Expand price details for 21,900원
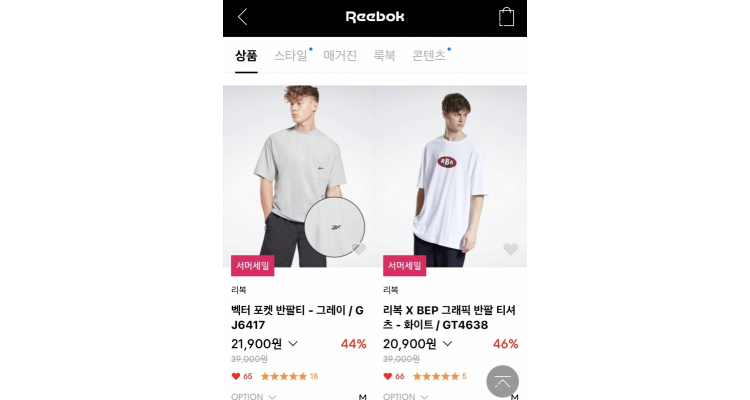Viewport: 750px width, 400px height. [x=293, y=344]
